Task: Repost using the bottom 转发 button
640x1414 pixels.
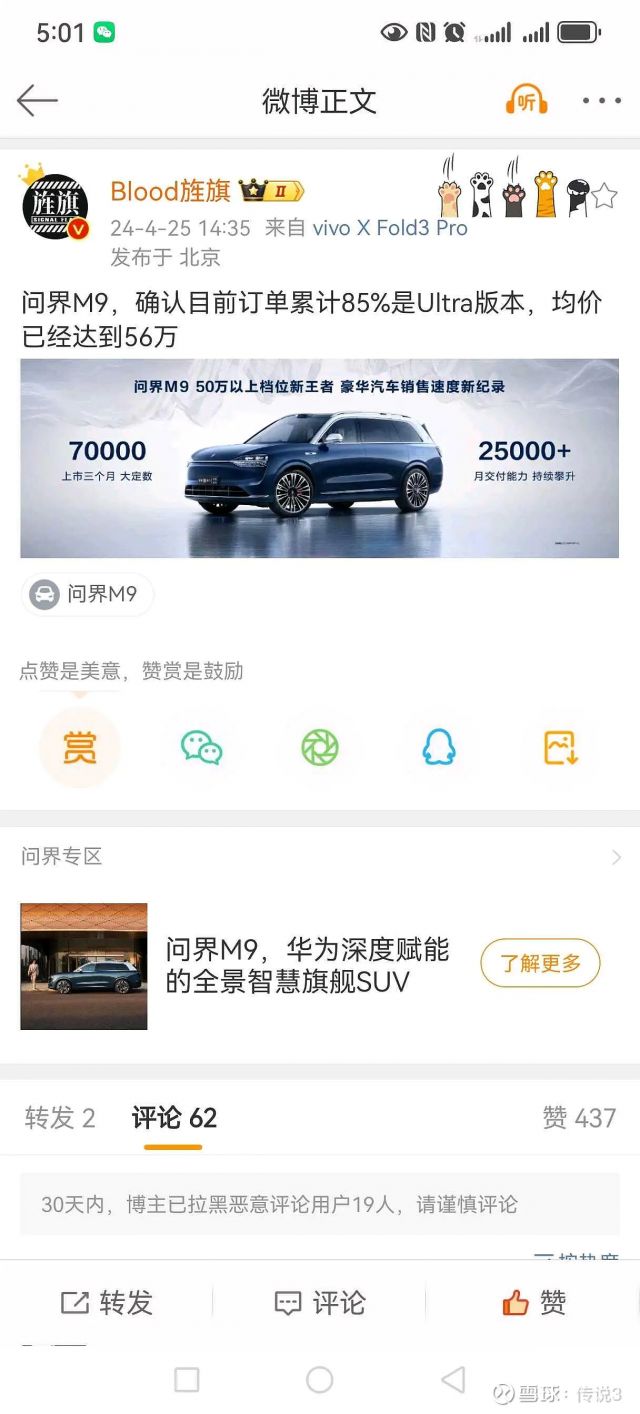Action: pyautogui.click(x=107, y=1303)
